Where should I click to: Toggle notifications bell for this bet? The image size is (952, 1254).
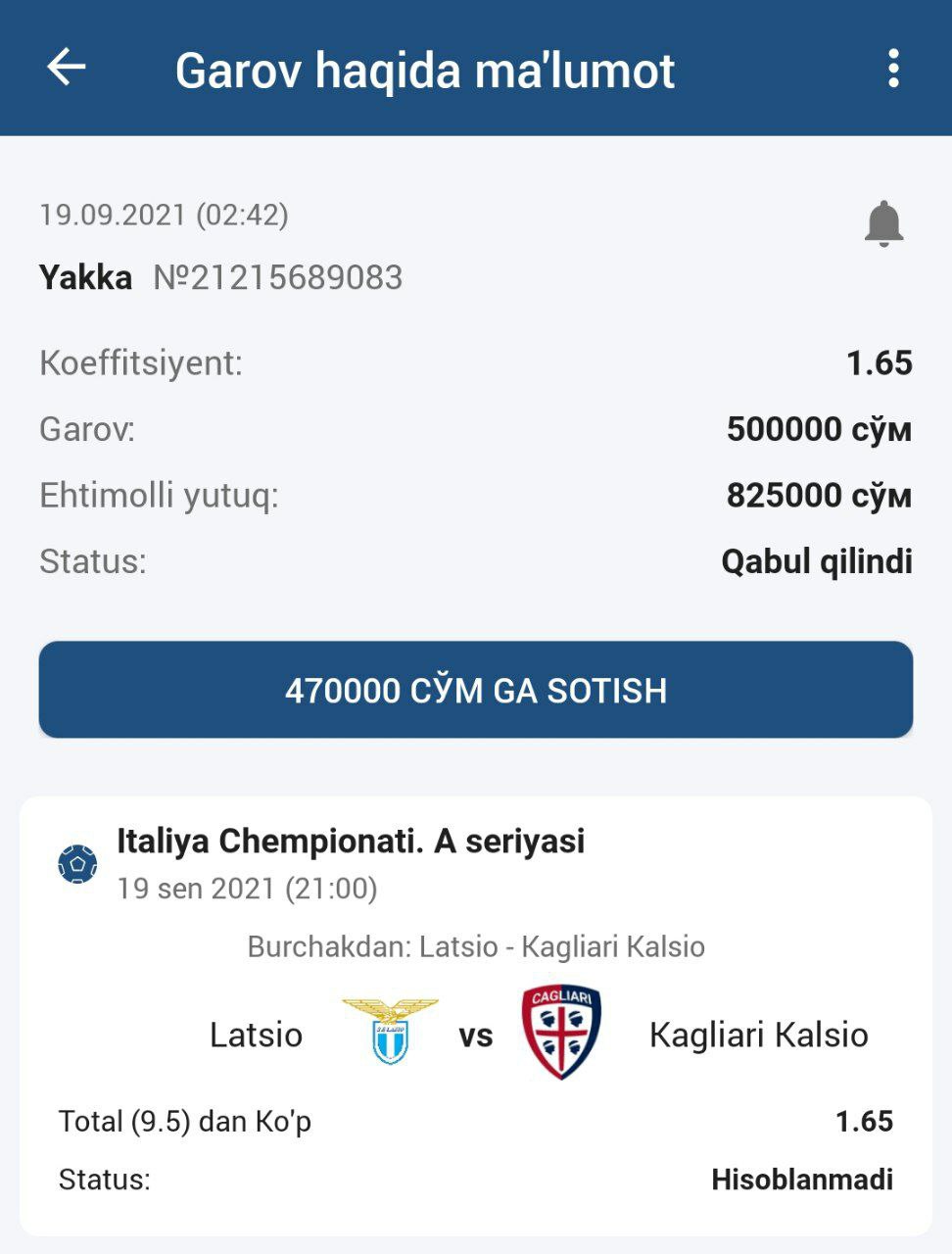883,223
